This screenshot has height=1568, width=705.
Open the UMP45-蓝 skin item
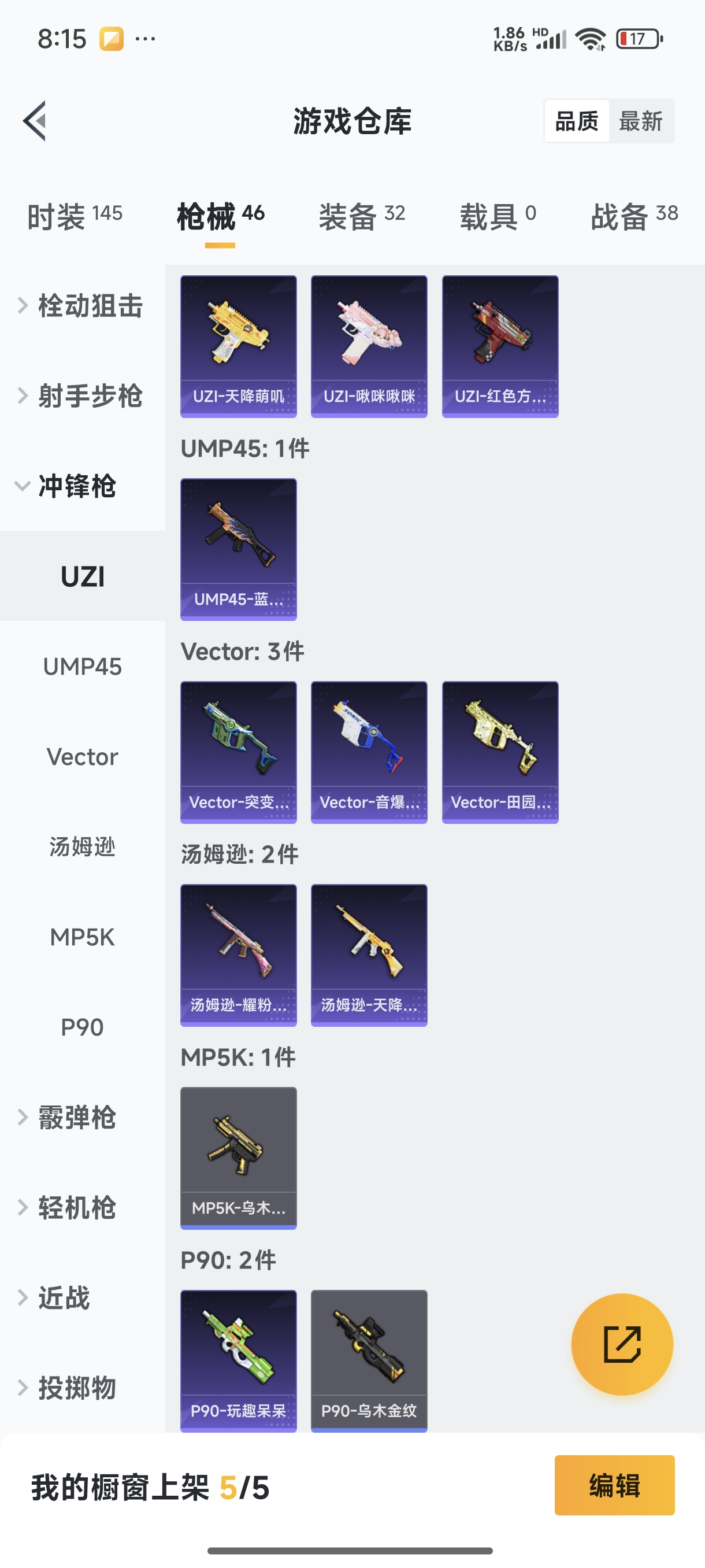pyautogui.click(x=239, y=549)
